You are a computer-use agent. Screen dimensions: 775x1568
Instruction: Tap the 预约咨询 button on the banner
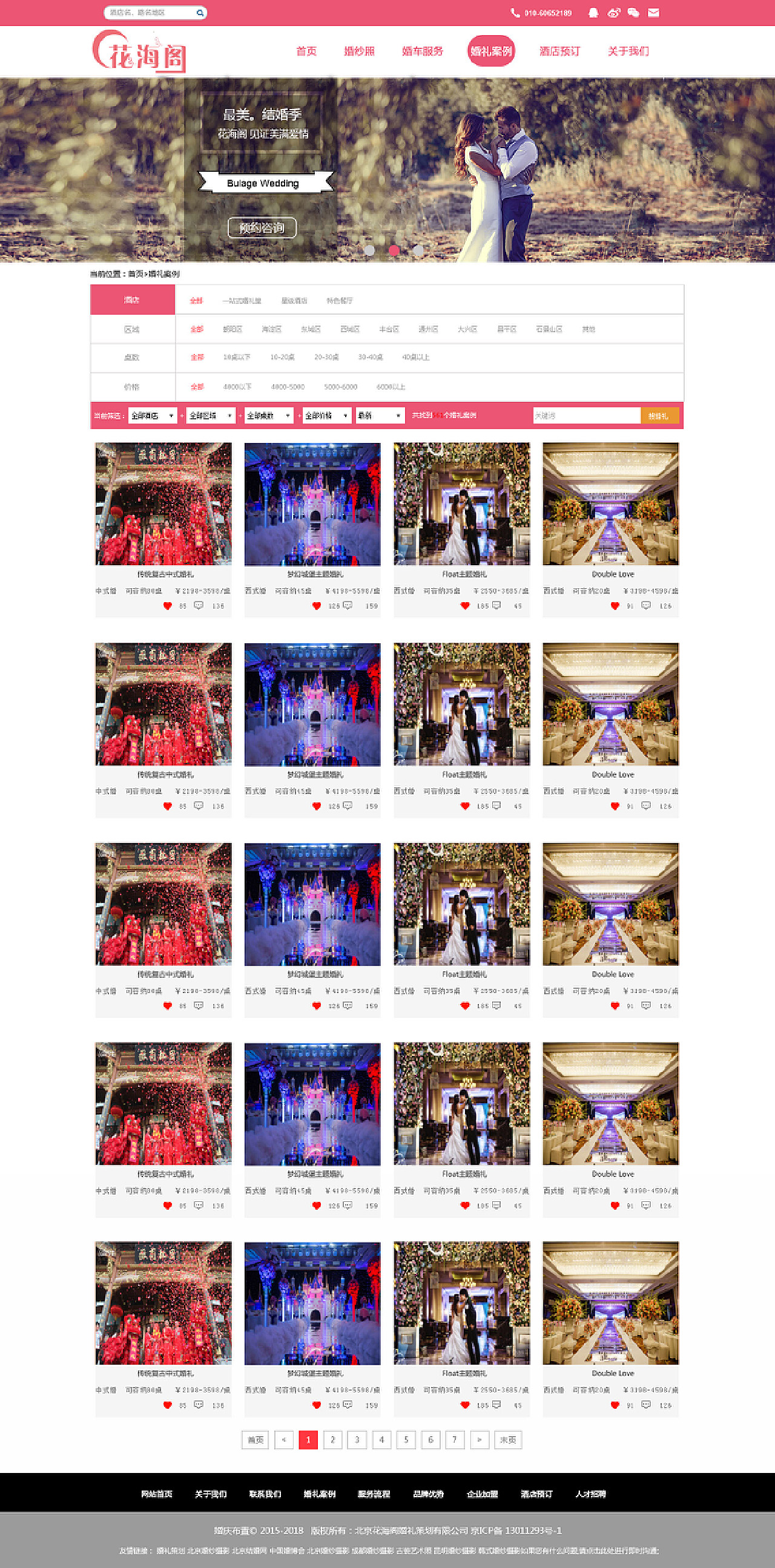(262, 228)
